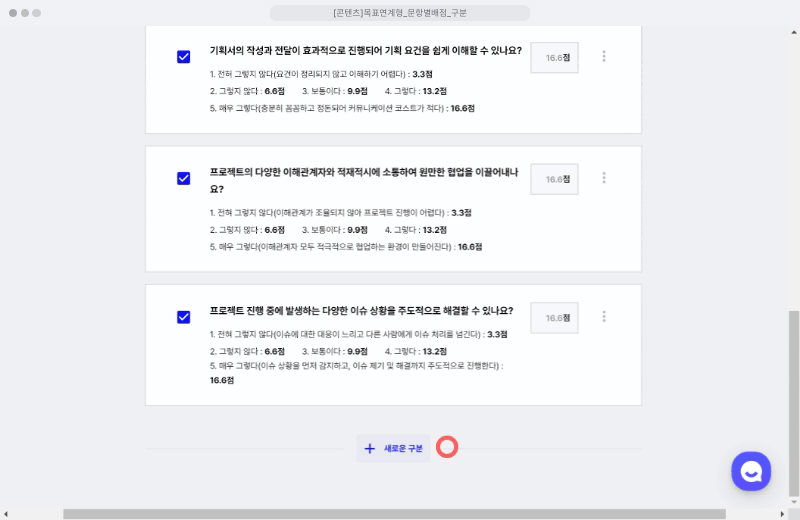
Task: Uncheck the 프로젝트 진행 중에 발생하는 question checkbox
Action: click(183, 317)
